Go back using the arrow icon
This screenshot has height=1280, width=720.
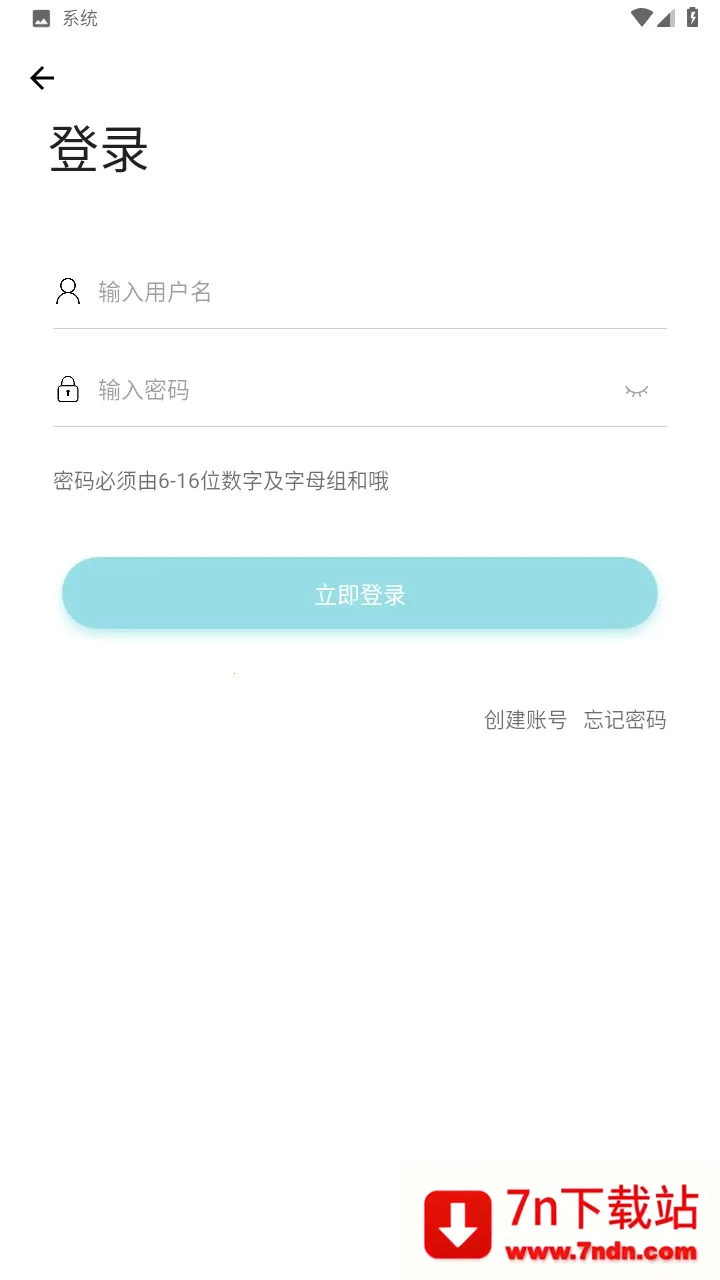[42, 78]
